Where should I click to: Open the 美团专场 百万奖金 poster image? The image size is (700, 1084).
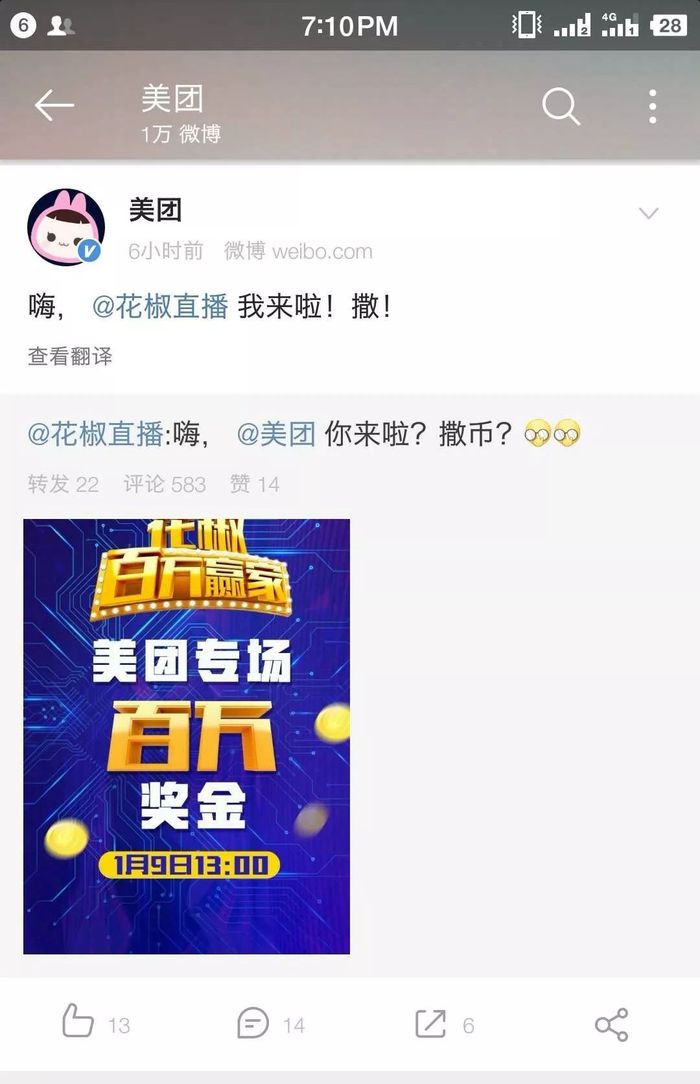[187, 736]
